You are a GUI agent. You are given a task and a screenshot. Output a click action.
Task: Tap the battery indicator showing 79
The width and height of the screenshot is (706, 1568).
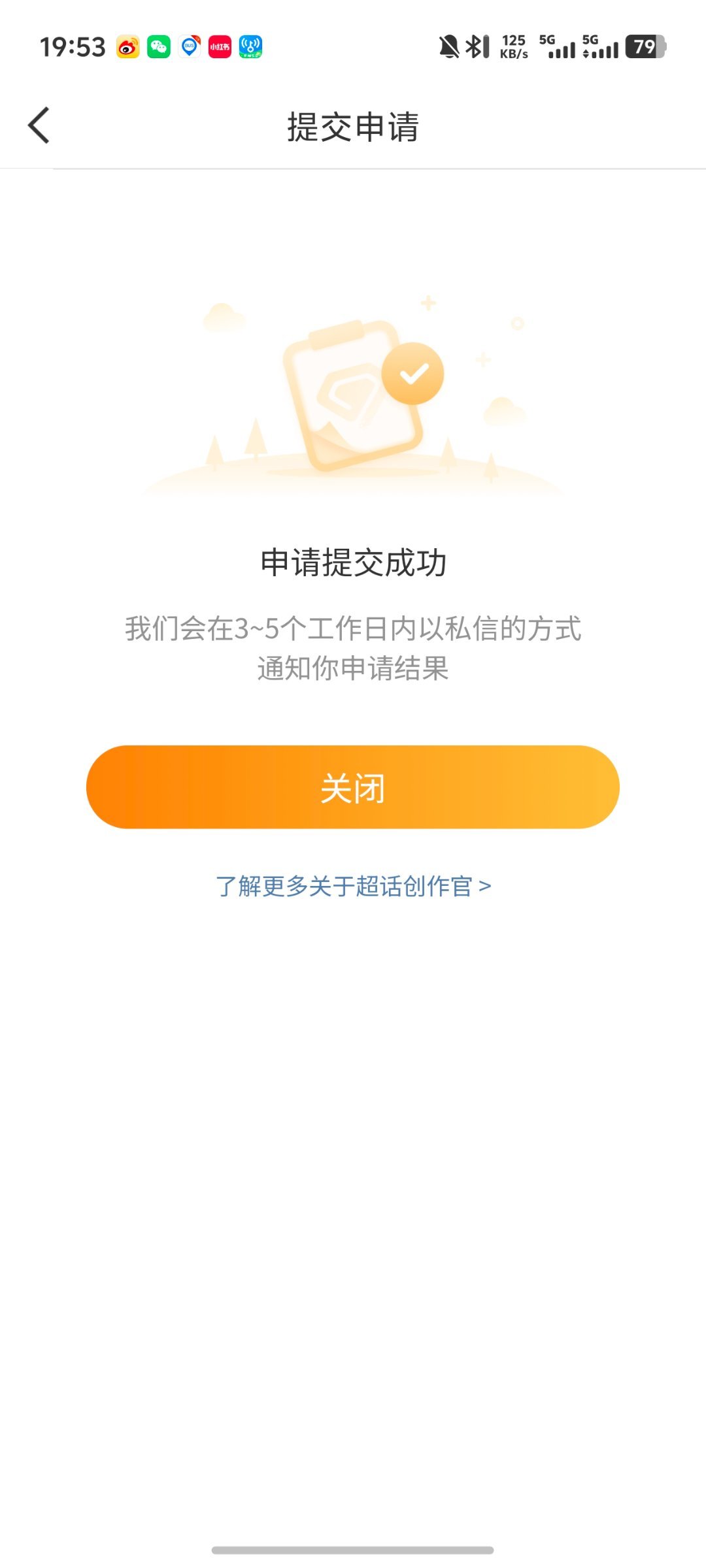[x=646, y=46]
